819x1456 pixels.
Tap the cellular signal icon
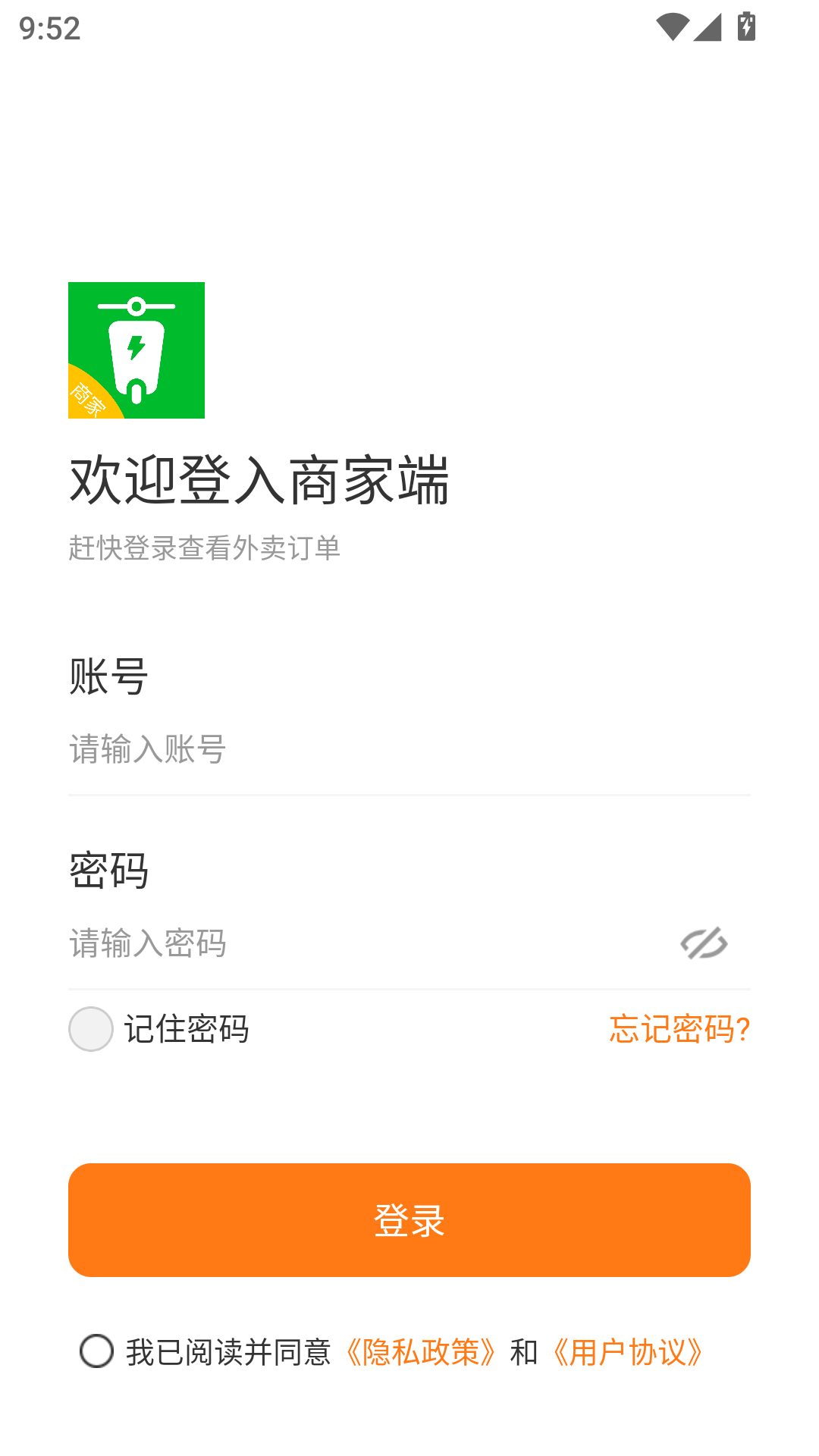tap(707, 25)
